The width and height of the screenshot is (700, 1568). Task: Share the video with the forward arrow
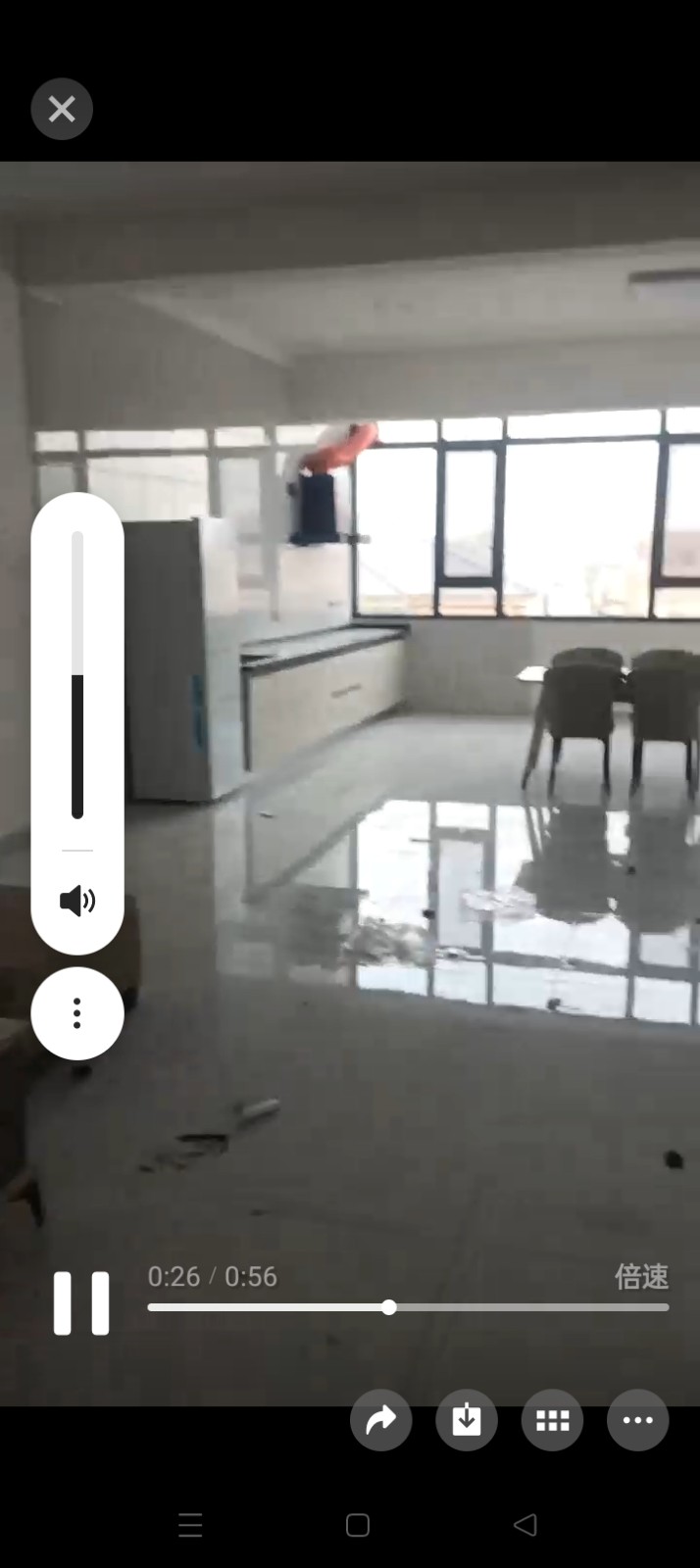(380, 1419)
